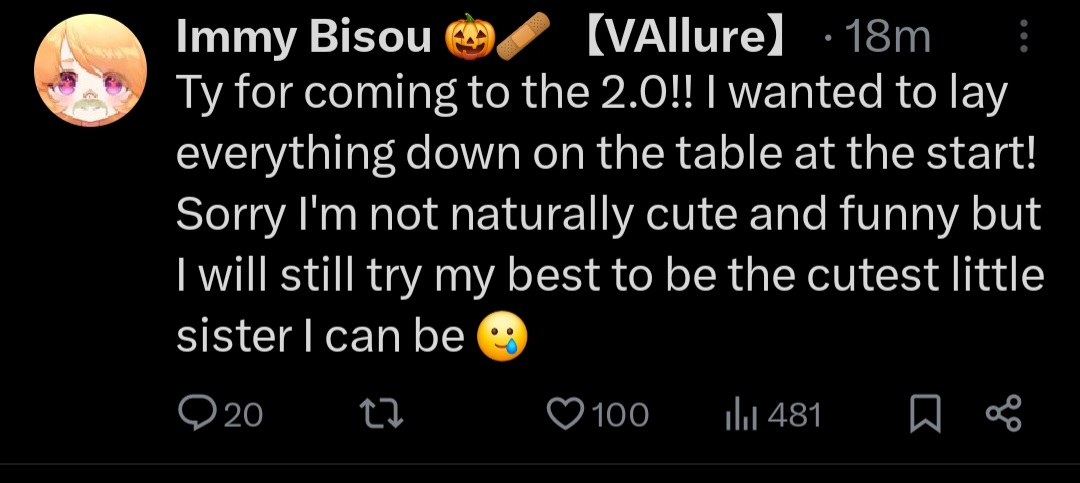1080x483 pixels.
Task: Share Immy Bisou's tweet
Action: coord(1003,414)
